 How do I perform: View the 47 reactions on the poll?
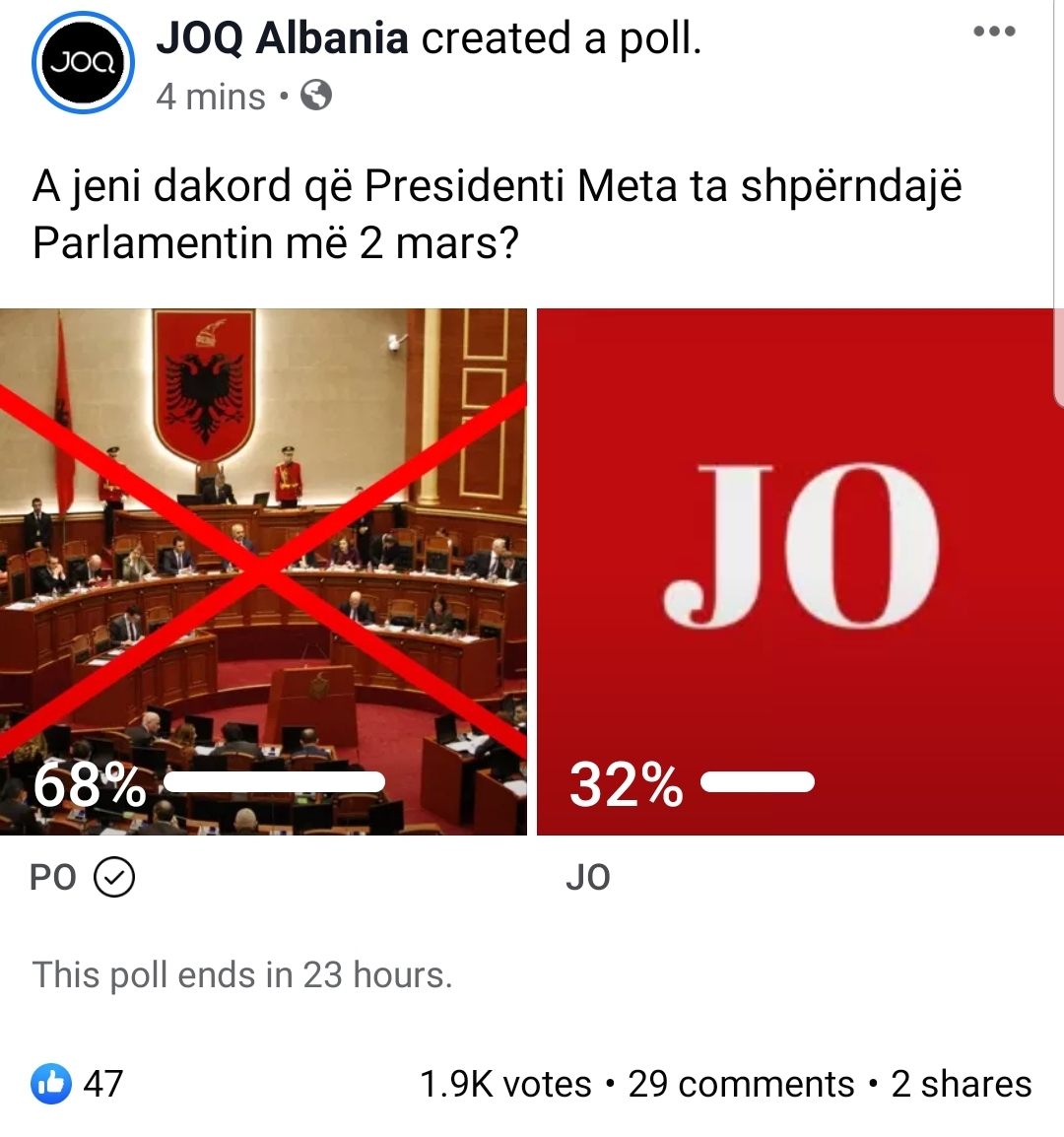[79, 1083]
